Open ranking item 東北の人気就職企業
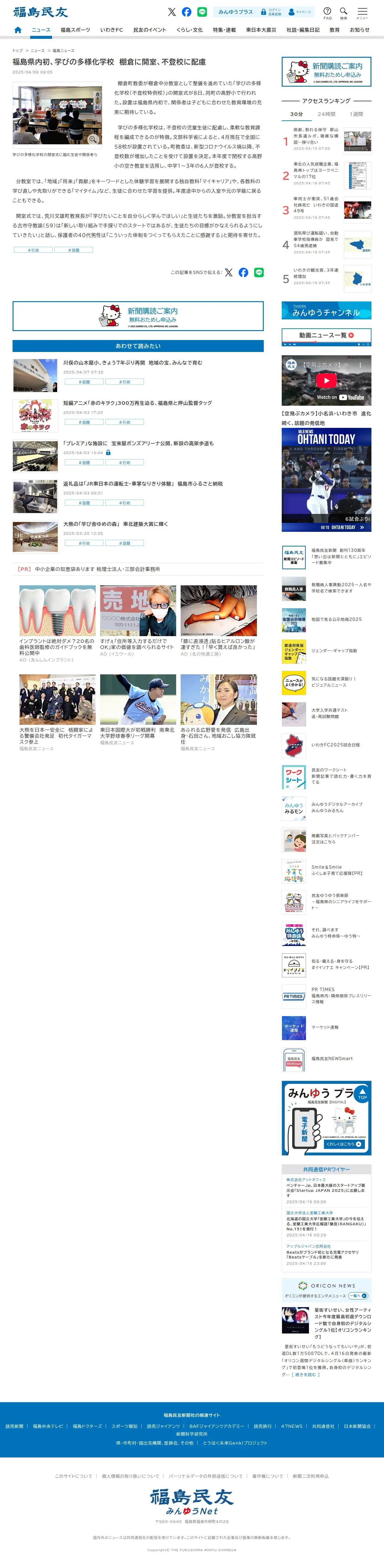The width and height of the screenshot is (384, 1568). (x=316, y=170)
